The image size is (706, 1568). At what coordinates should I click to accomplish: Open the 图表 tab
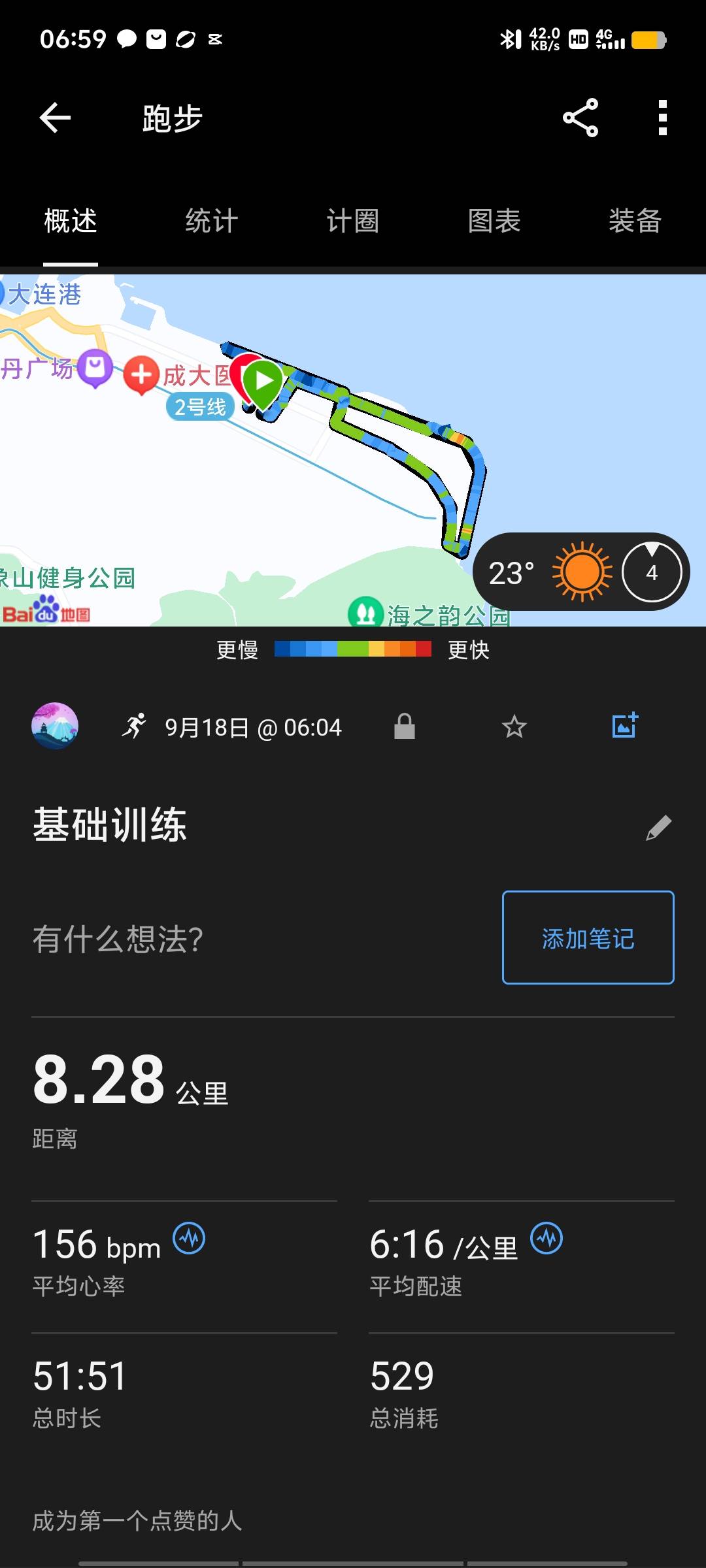click(495, 221)
